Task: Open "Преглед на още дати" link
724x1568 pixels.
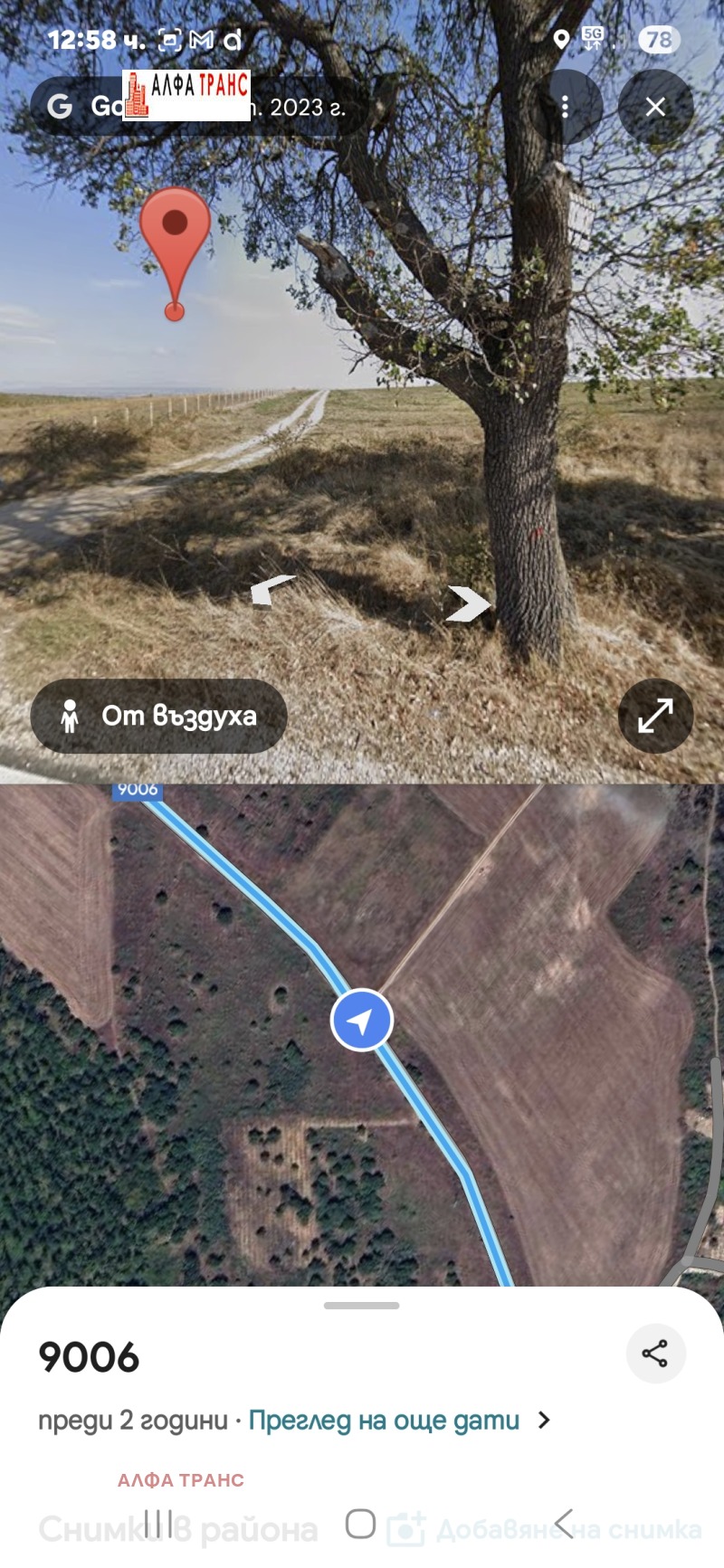Action: (x=385, y=1421)
